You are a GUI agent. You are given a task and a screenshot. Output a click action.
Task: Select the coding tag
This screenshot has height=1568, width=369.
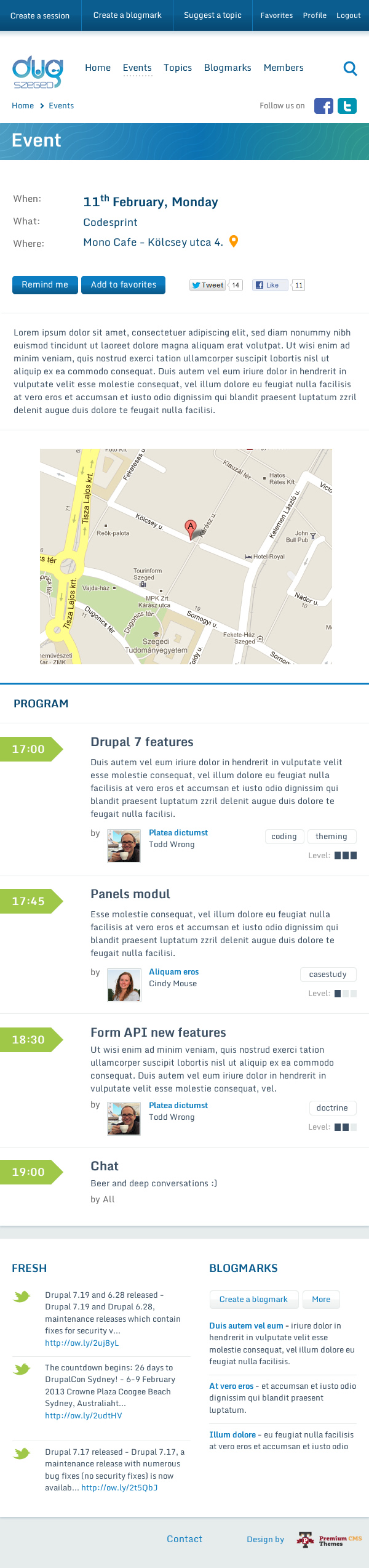pyautogui.click(x=284, y=837)
